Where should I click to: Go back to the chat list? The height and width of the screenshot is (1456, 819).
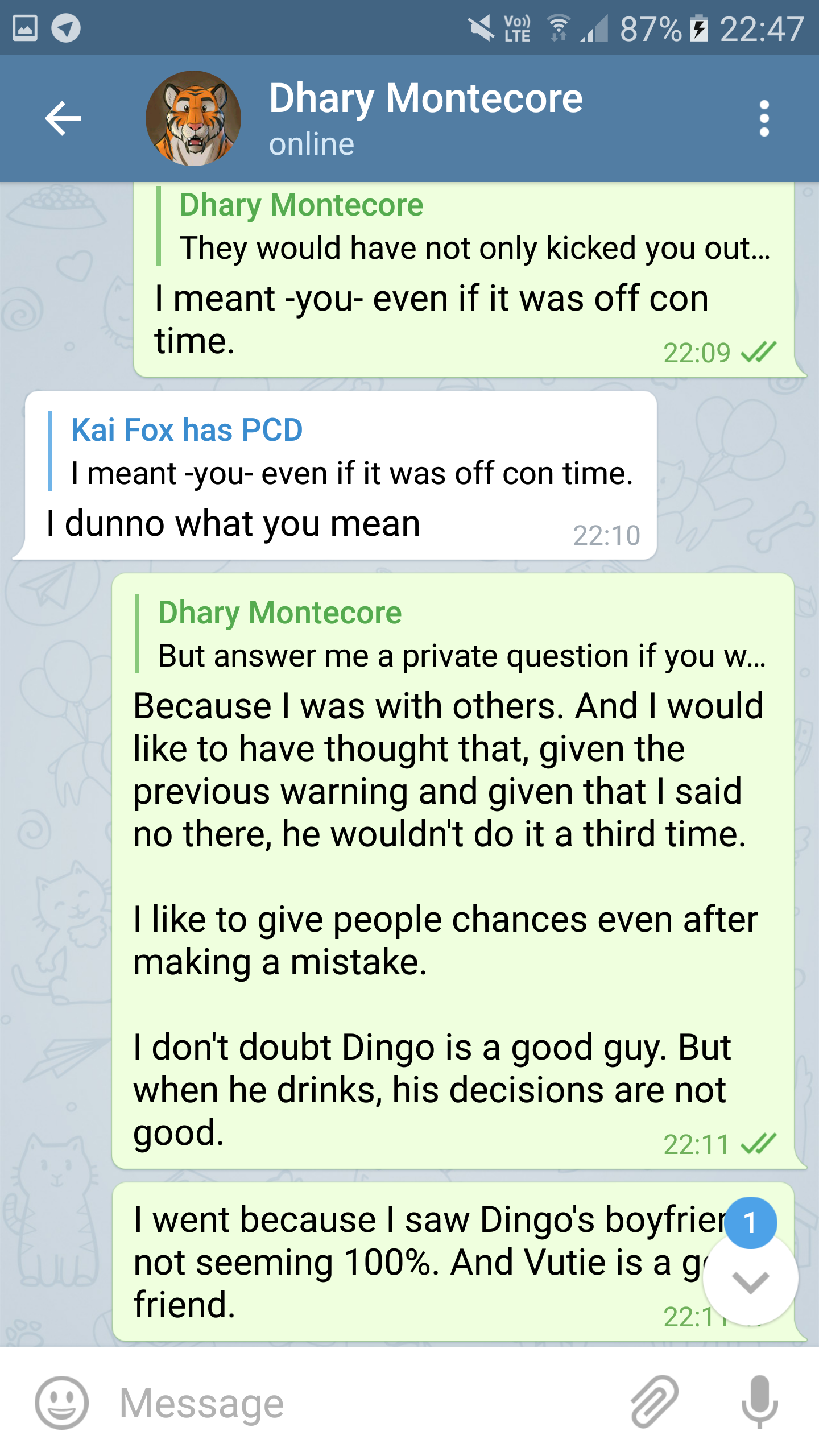[63, 118]
